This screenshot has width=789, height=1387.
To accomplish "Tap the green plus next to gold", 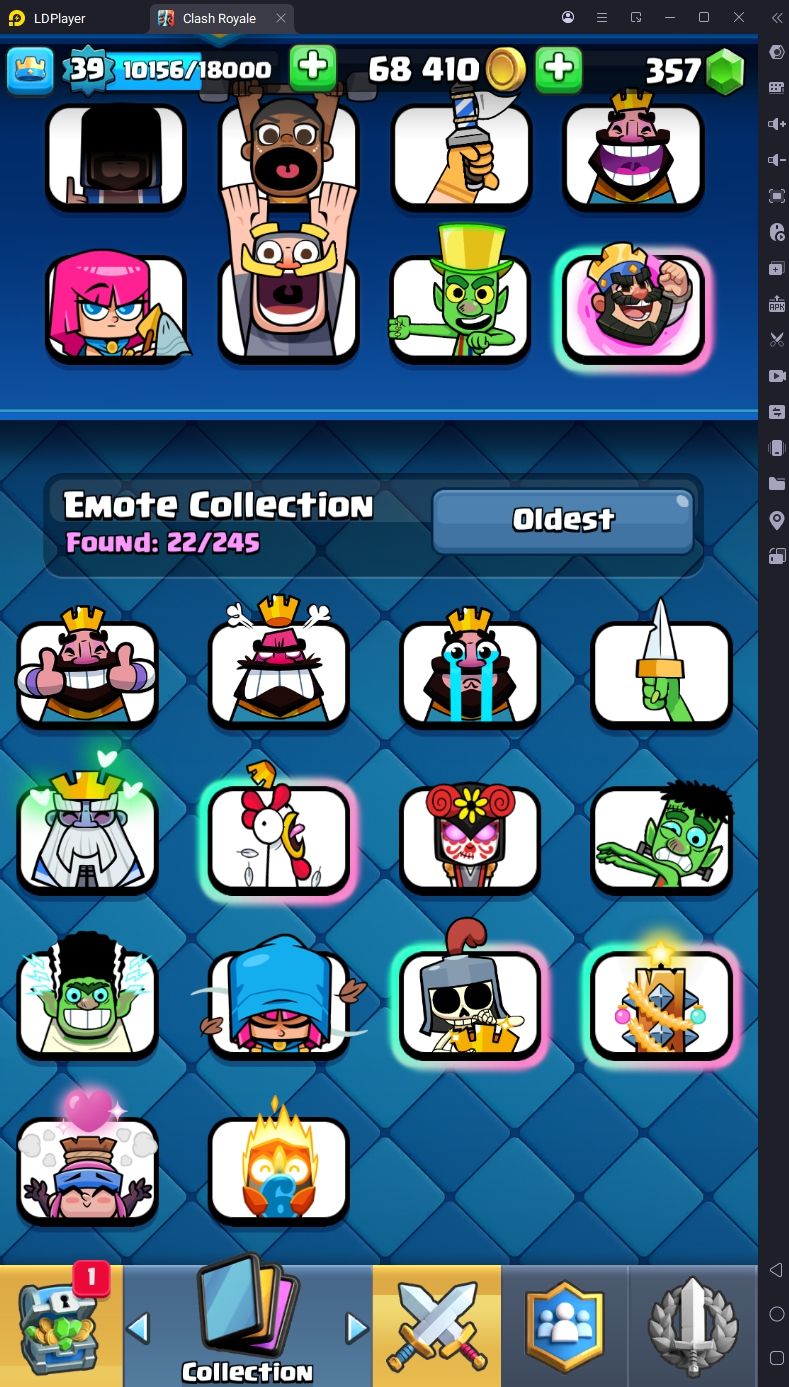I will click(559, 69).
